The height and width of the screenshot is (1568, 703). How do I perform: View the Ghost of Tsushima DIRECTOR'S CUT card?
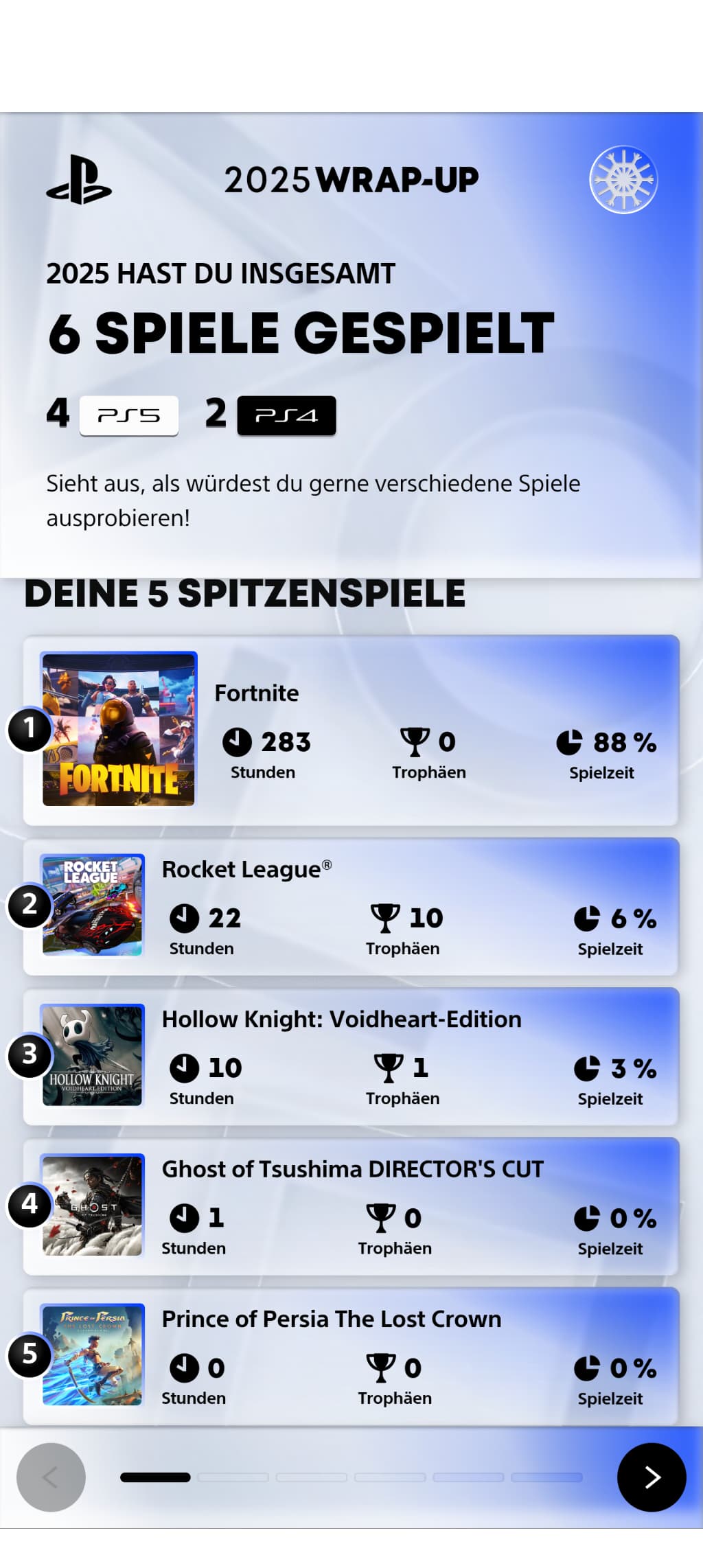click(350, 1206)
